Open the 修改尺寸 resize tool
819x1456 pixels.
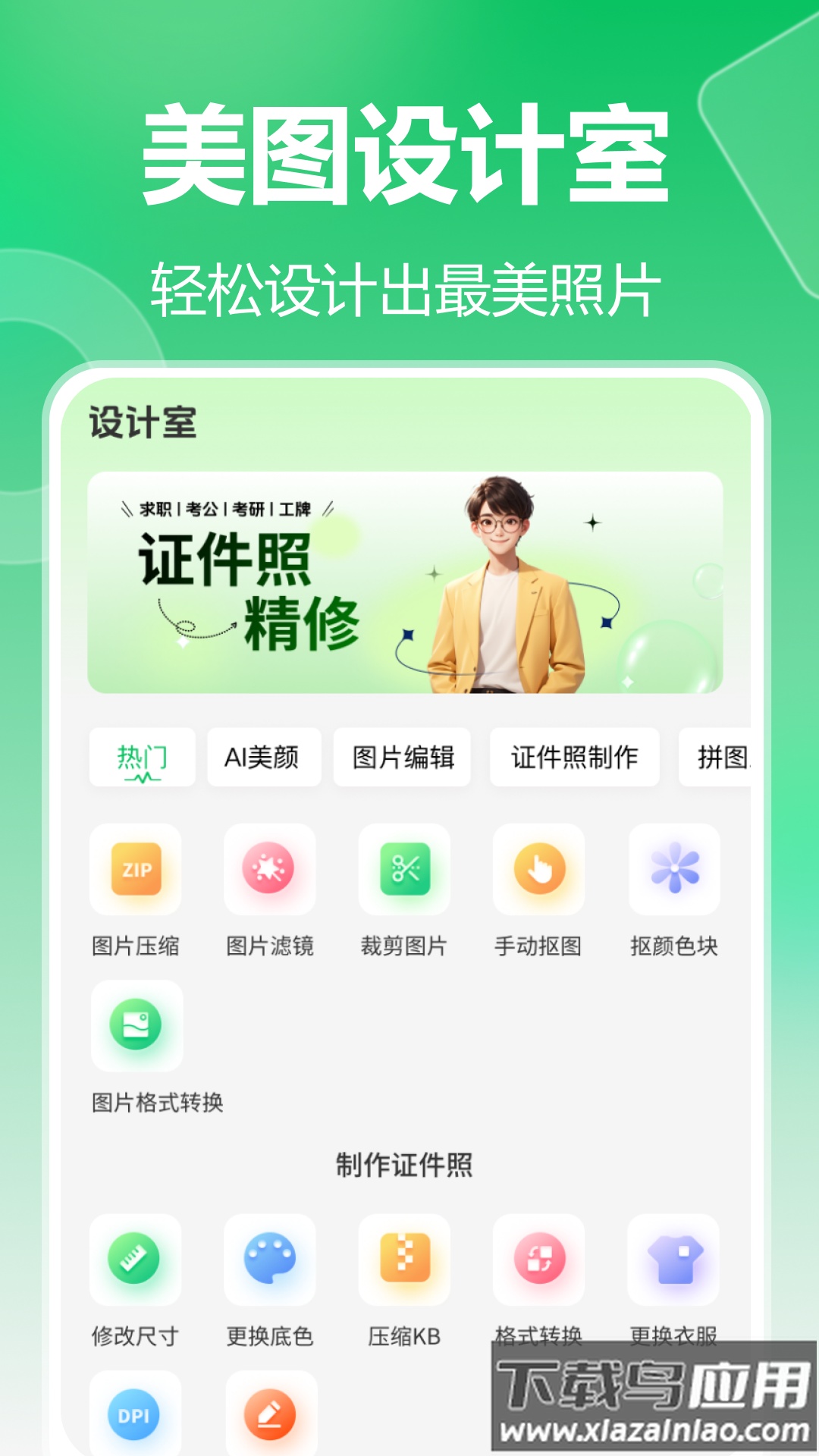coord(136,1260)
